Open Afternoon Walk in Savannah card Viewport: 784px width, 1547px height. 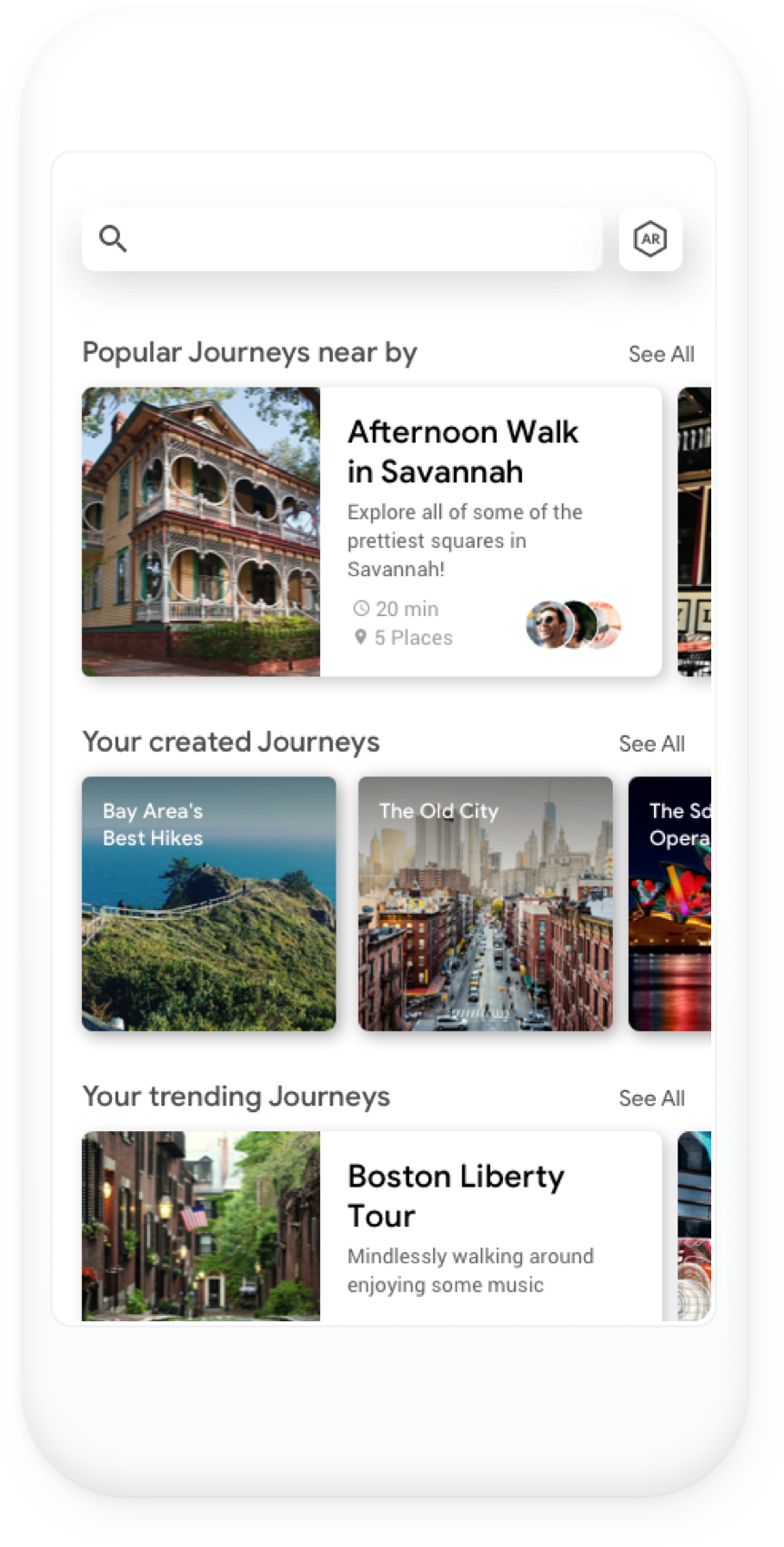pyautogui.click(x=371, y=531)
